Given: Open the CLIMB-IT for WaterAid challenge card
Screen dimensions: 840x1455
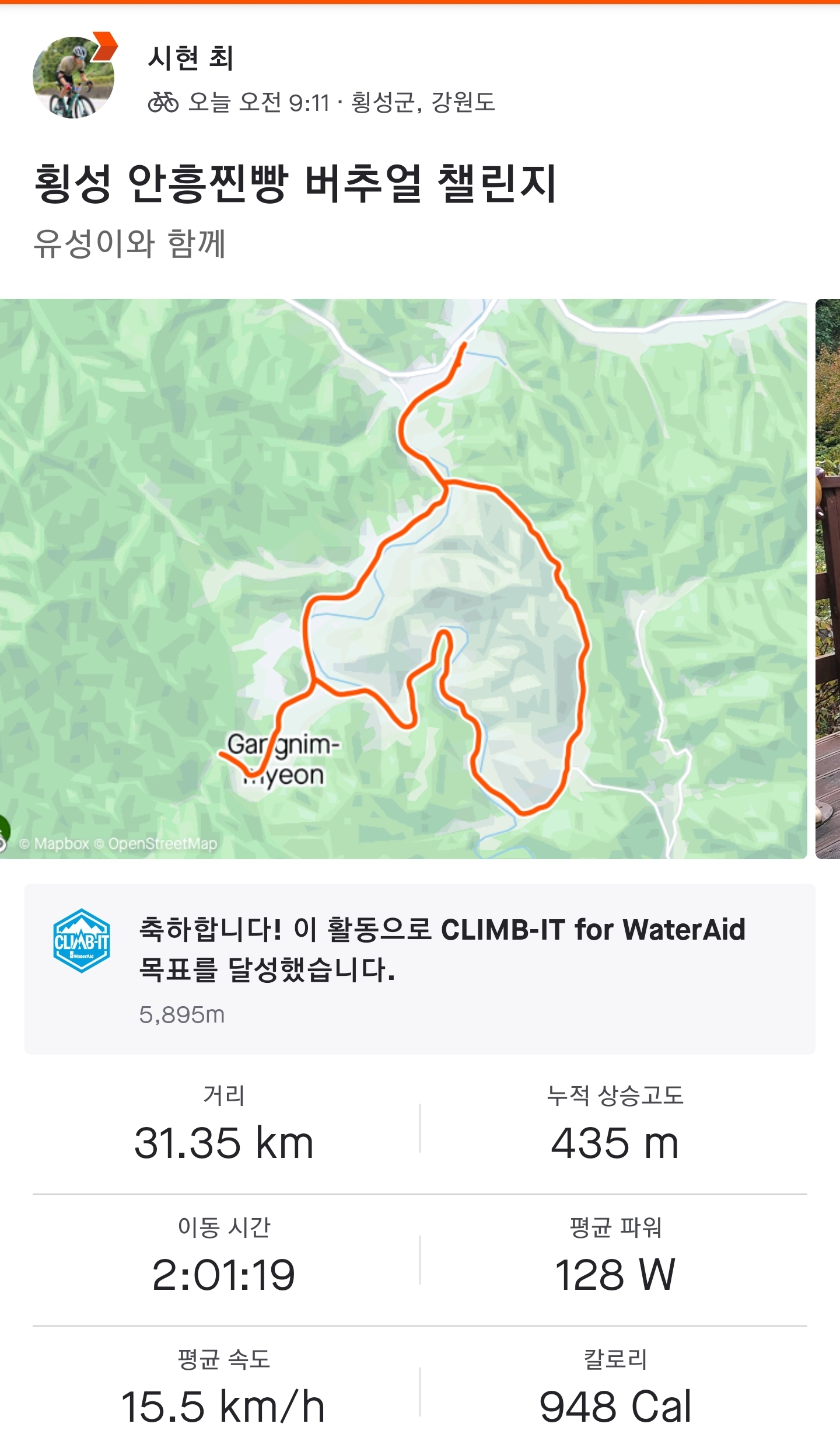Looking at the screenshot, I should pos(419,969).
